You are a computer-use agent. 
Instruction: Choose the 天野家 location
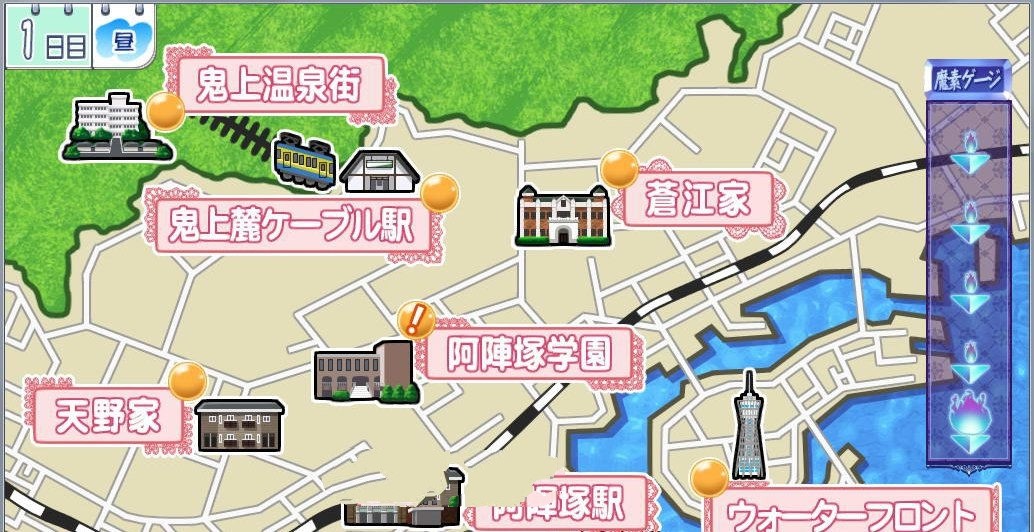click(108, 416)
